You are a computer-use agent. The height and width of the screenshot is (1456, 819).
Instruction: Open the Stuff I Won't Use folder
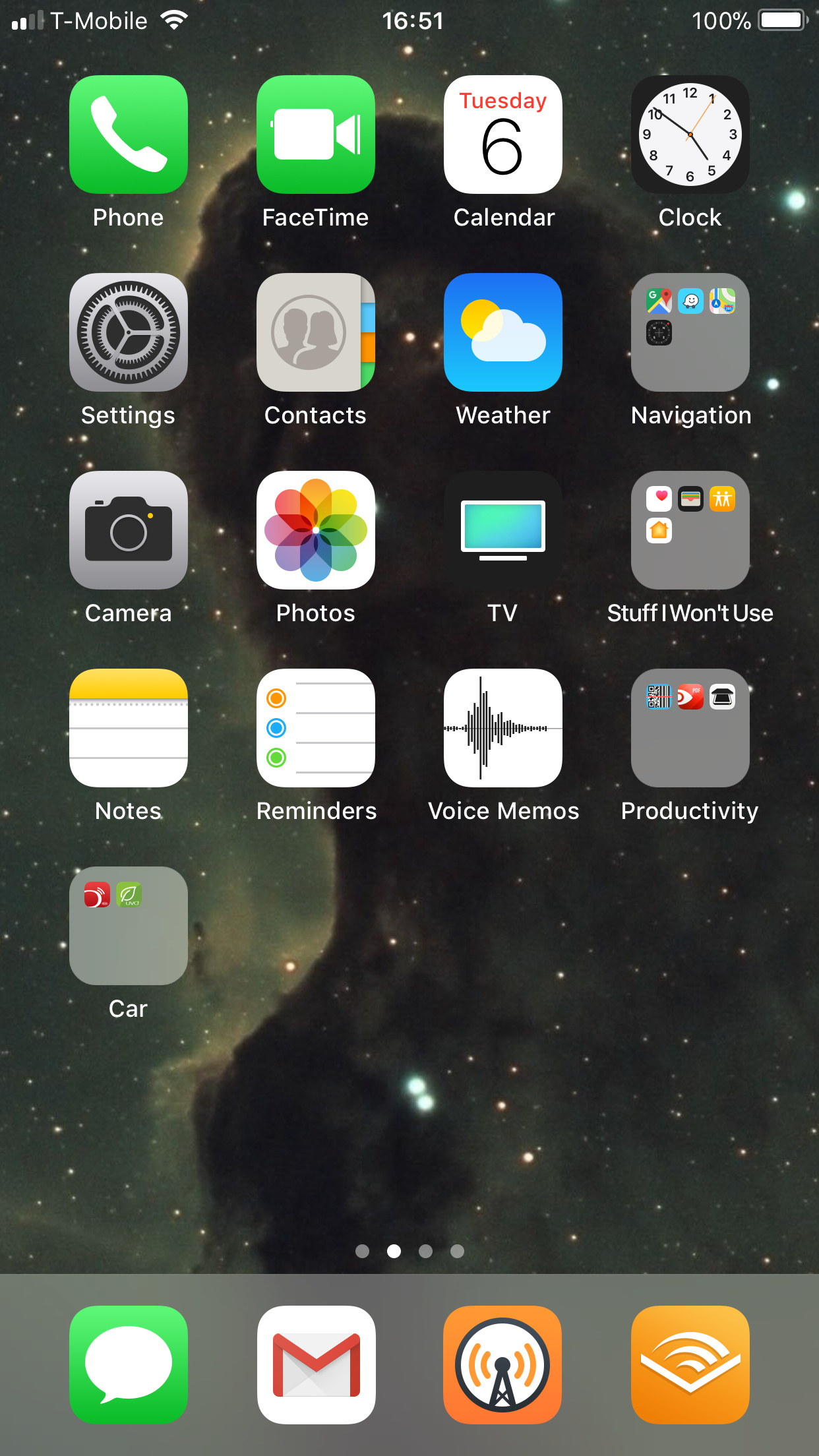(690, 530)
